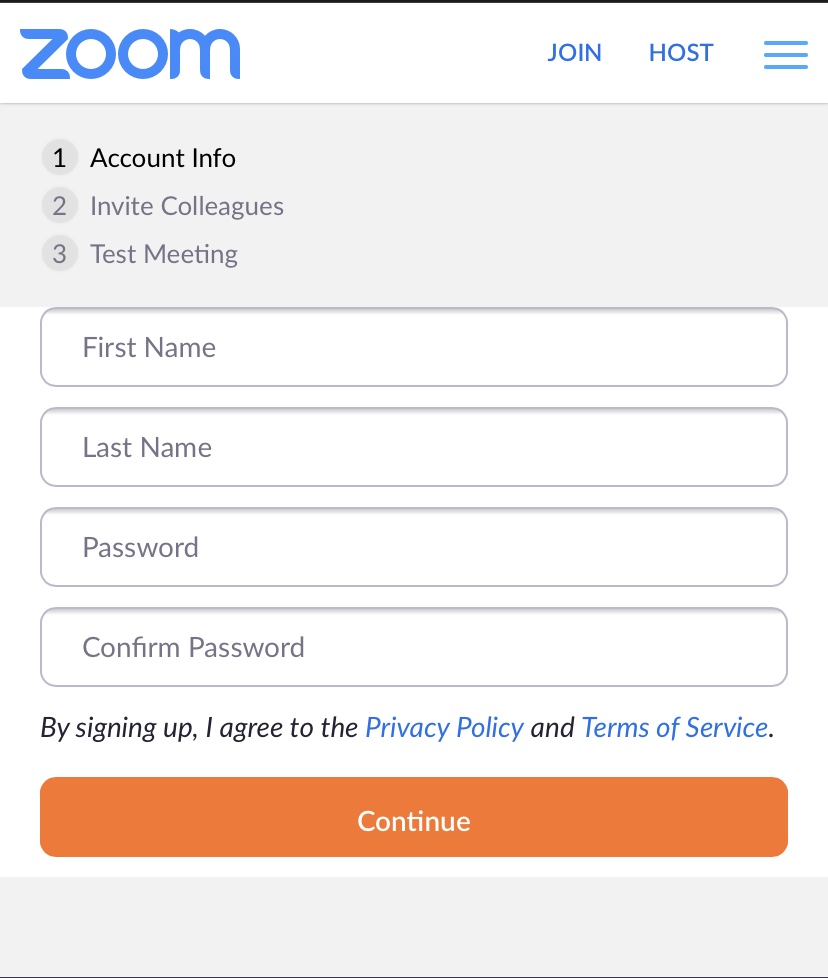Click the Account Info step label
Image resolution: width=828 pixels, height=978 pixels.
[x=163, y=157]
